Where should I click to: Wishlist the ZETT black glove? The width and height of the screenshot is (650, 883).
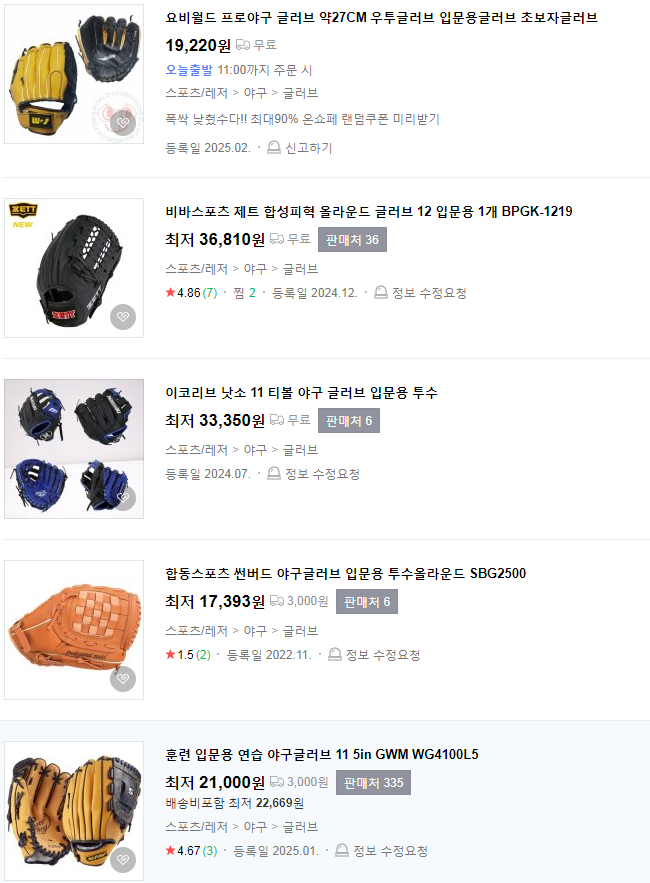pos(122,317)
